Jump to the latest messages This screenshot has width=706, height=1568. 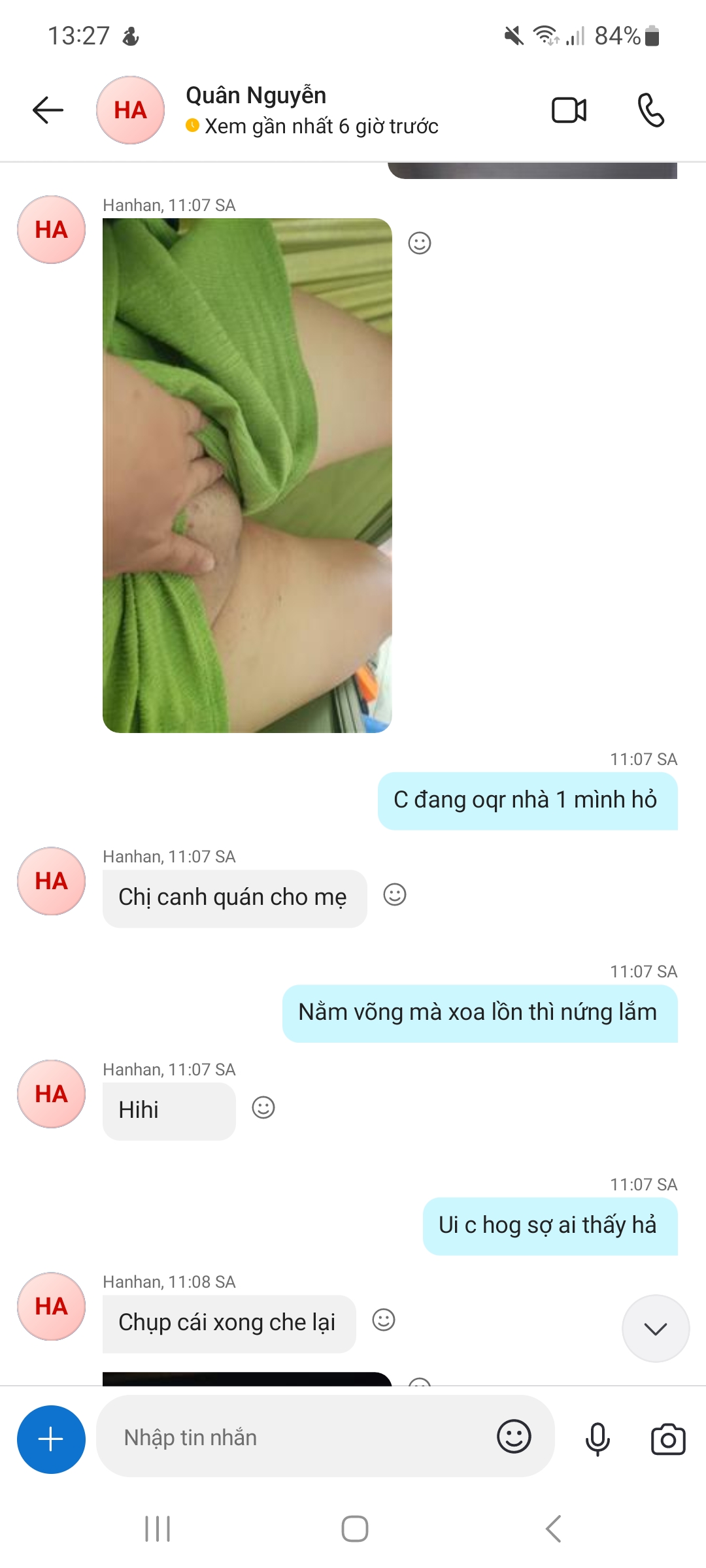(655, 1328)
